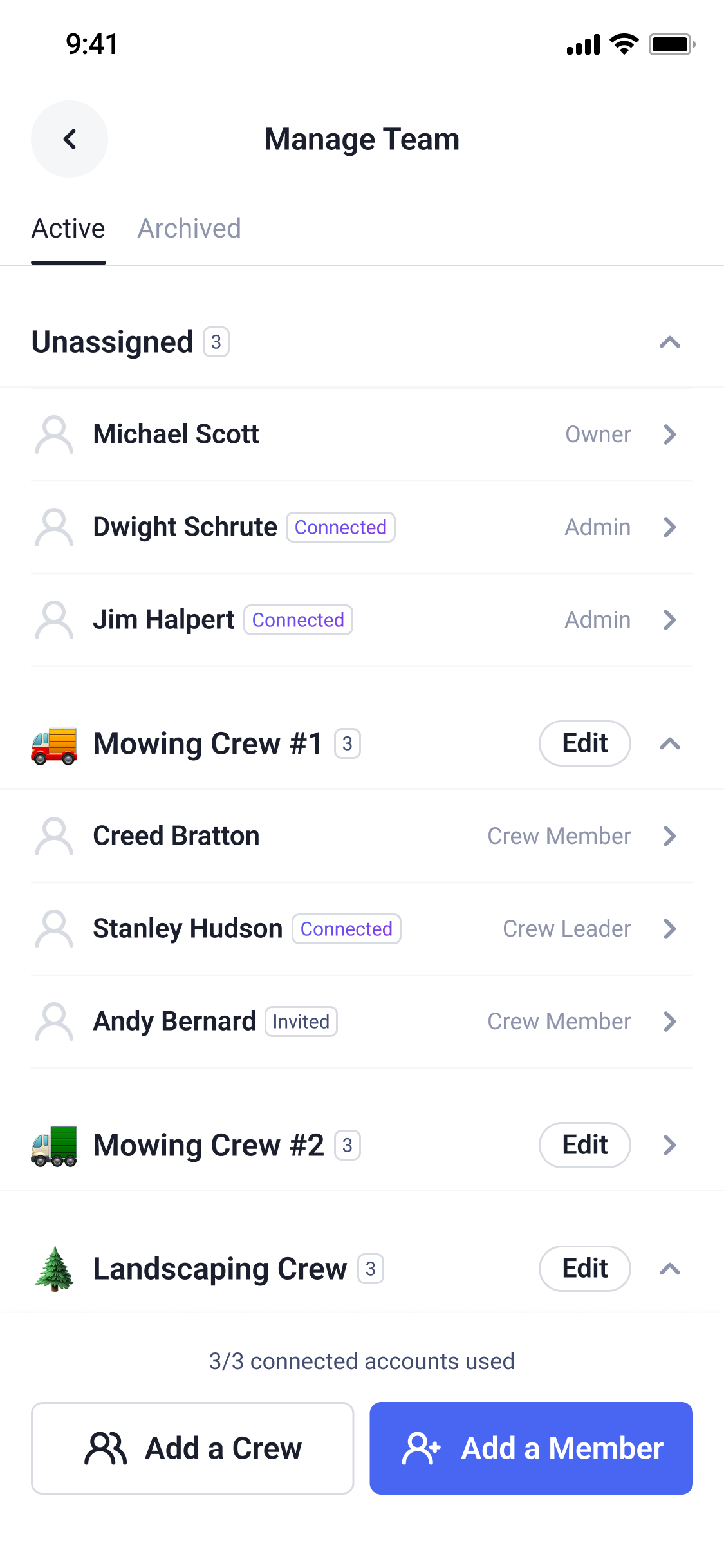Collapse the Unassigned section
724x1568 pixels.
[x=671, y=342]
